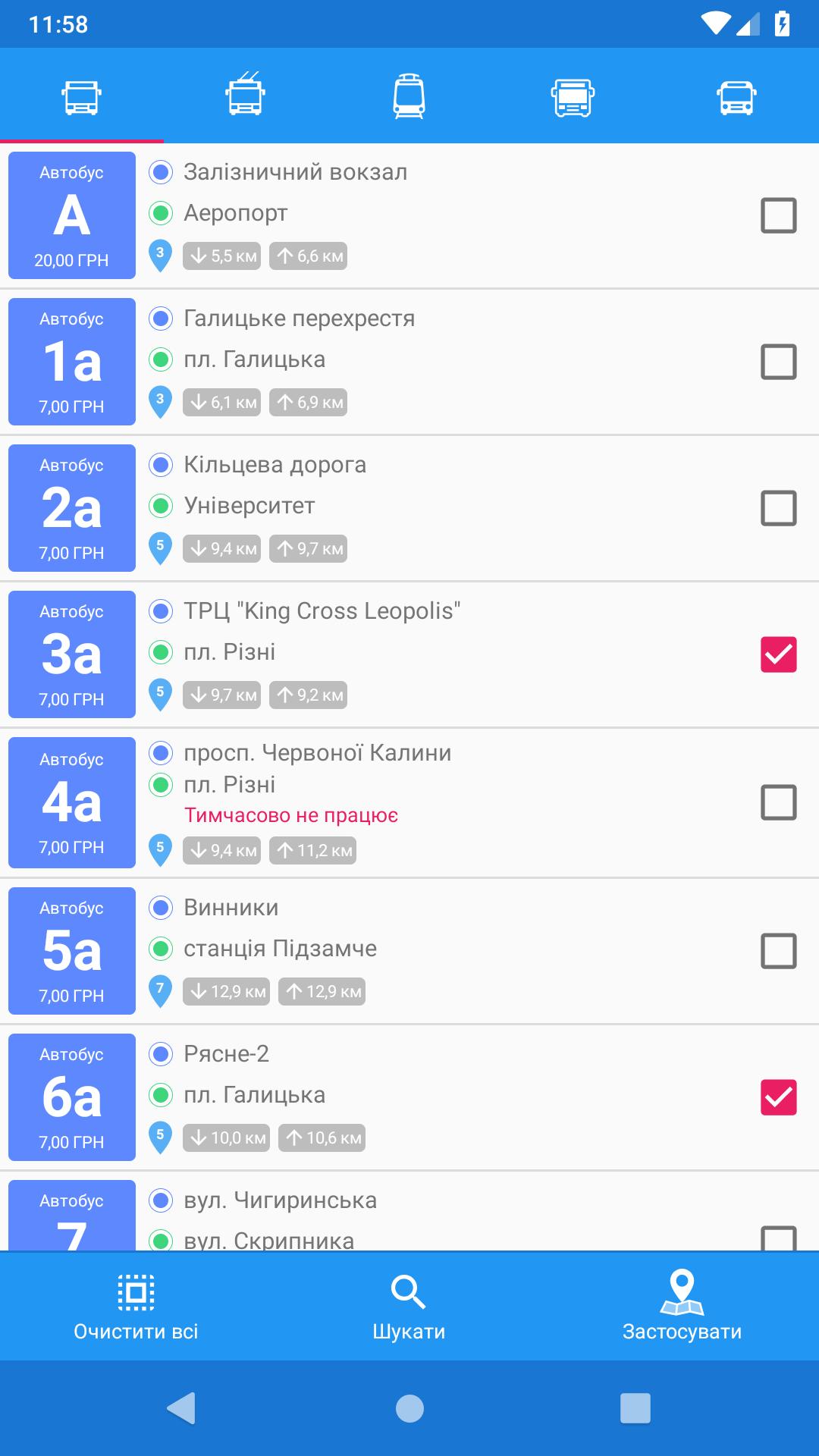Open the last transport type tab
819x1456 pixels.
(736, 97)
